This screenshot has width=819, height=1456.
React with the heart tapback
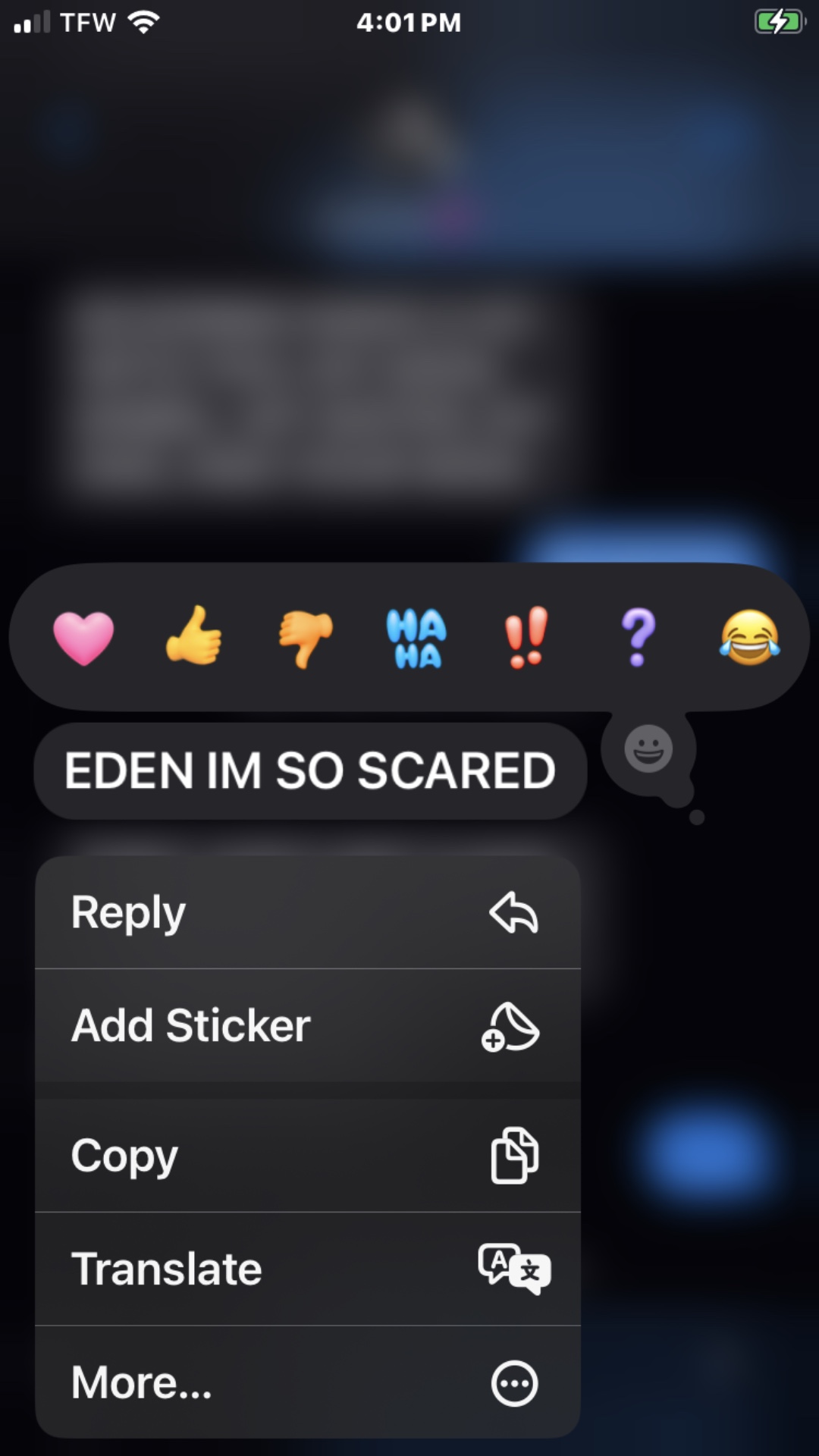pyautogui.click(x=83, y=638)
